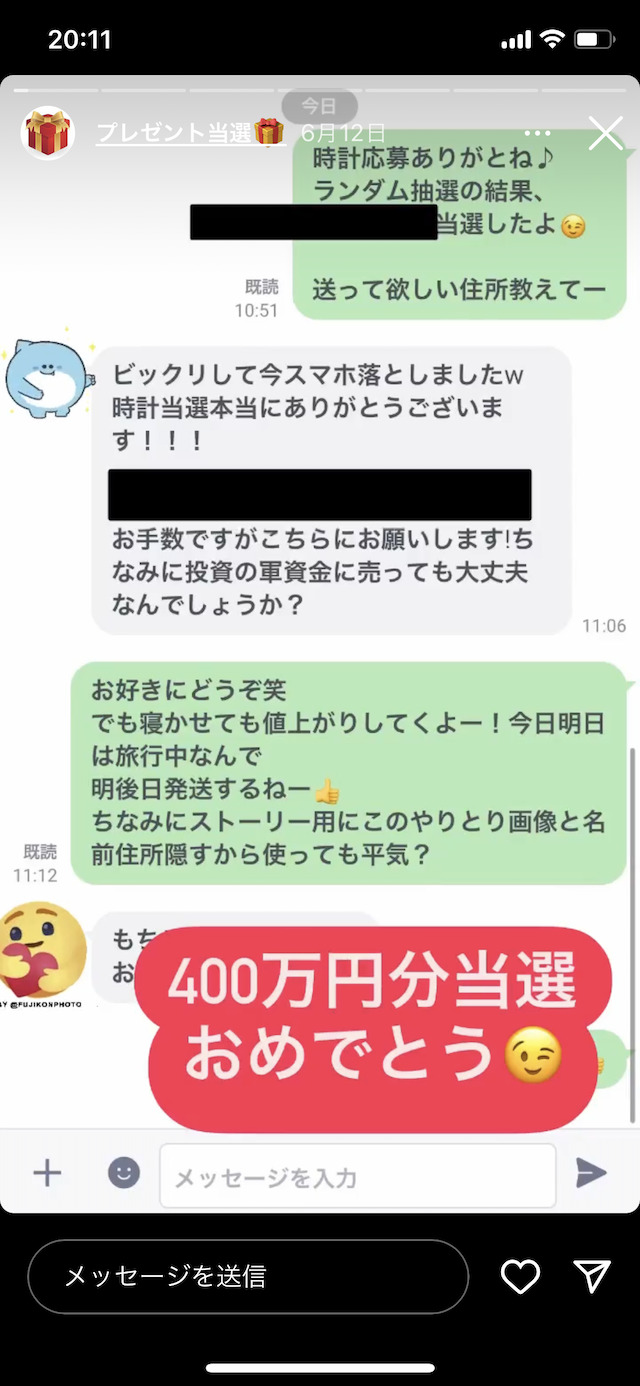Close the story viewer
This screenshot has width=640, height=1386.
coord(606,133)
